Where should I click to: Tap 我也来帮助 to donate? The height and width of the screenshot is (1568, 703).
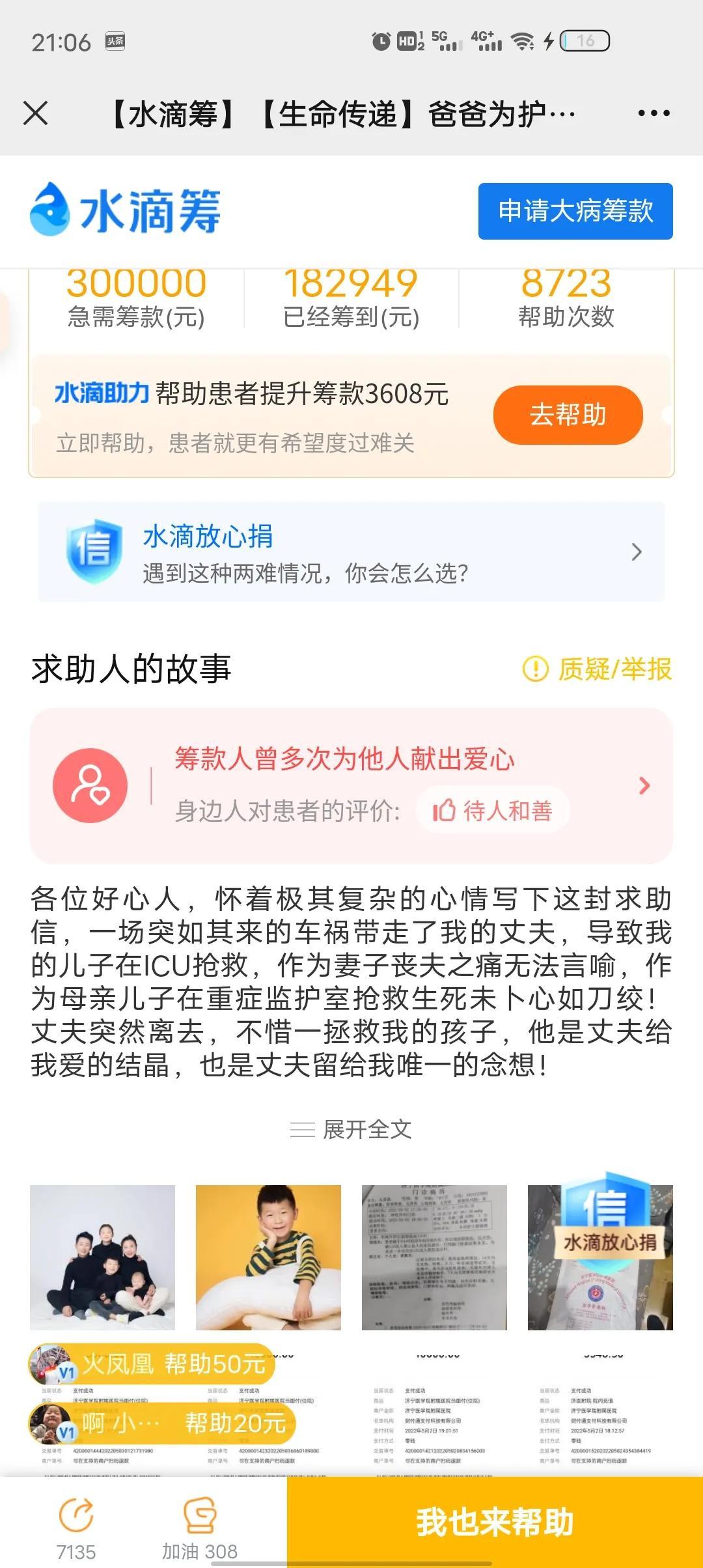495,1522
